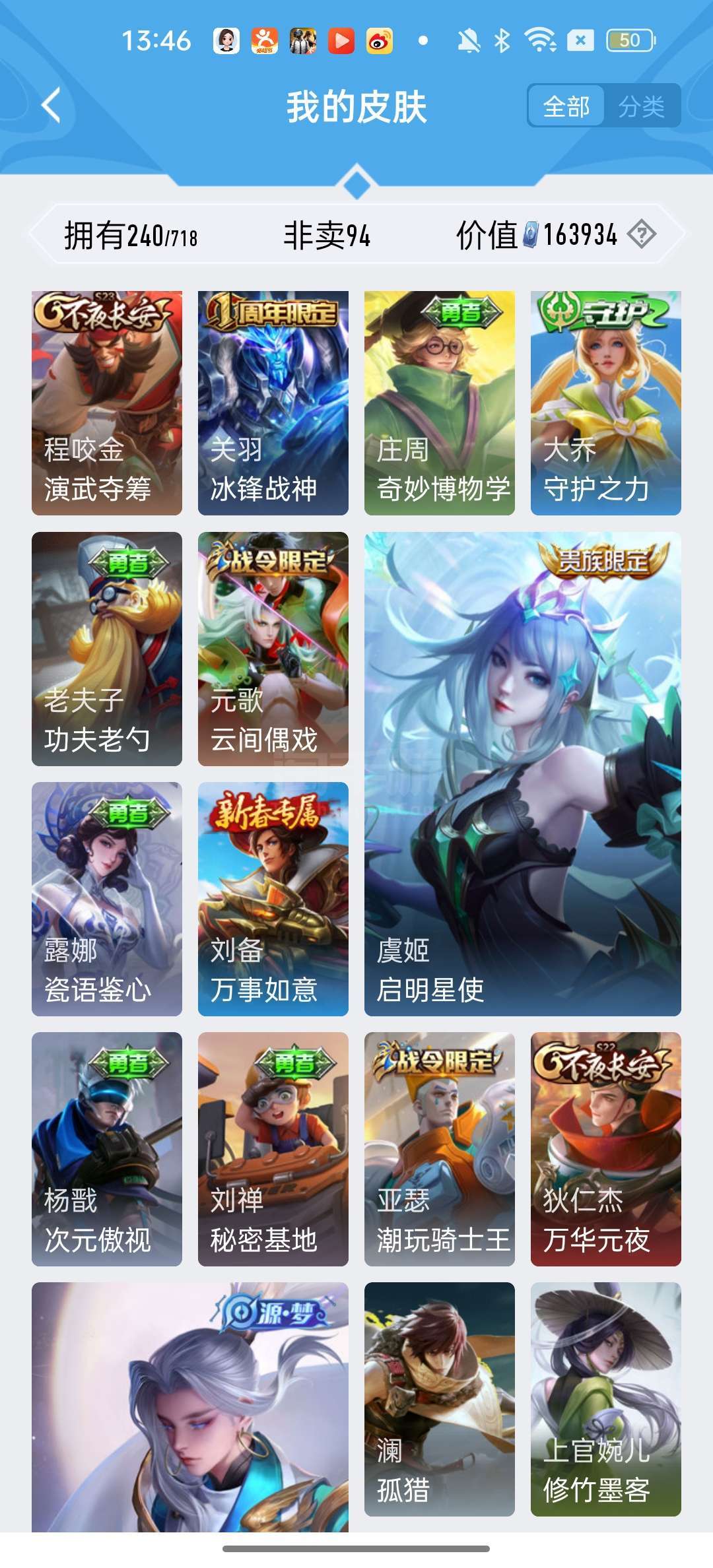Select the 全部 tab
The width and height of the screenshot is (713, 1568).
(566, 106)
